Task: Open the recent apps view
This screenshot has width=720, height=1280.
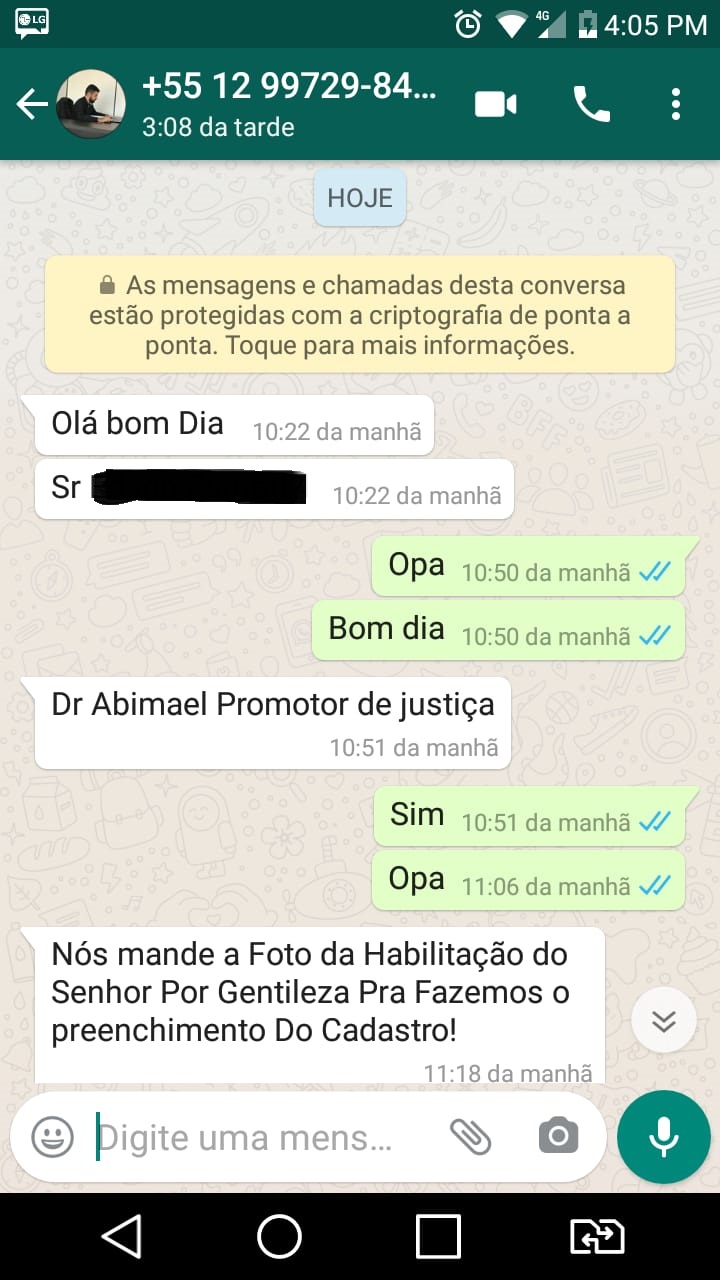Action: (438, 1237)
